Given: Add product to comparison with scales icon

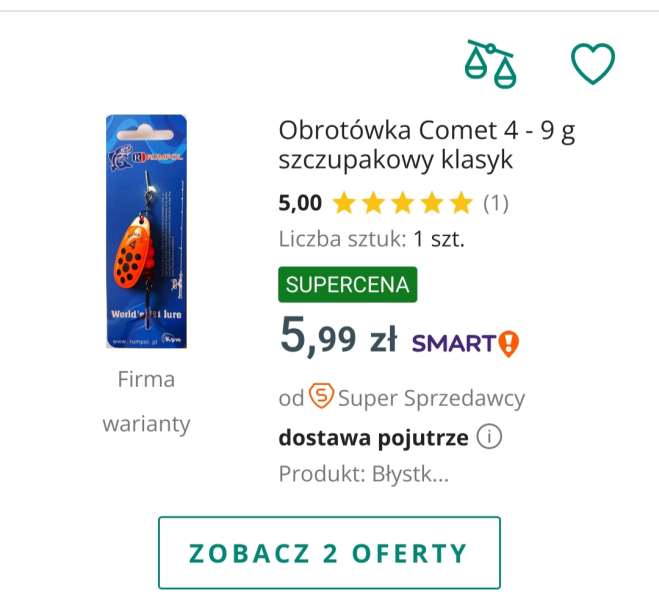Looking at the screenshot, I should tap(490, 64).
